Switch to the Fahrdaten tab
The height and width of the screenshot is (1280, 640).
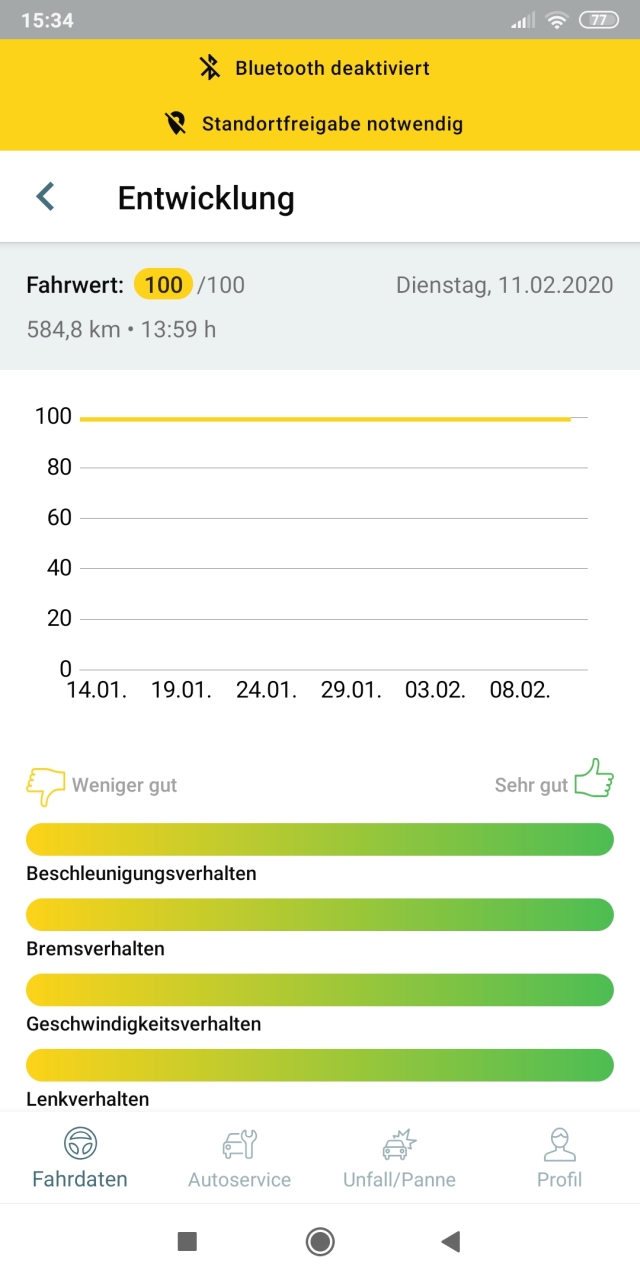[80, 1158]
